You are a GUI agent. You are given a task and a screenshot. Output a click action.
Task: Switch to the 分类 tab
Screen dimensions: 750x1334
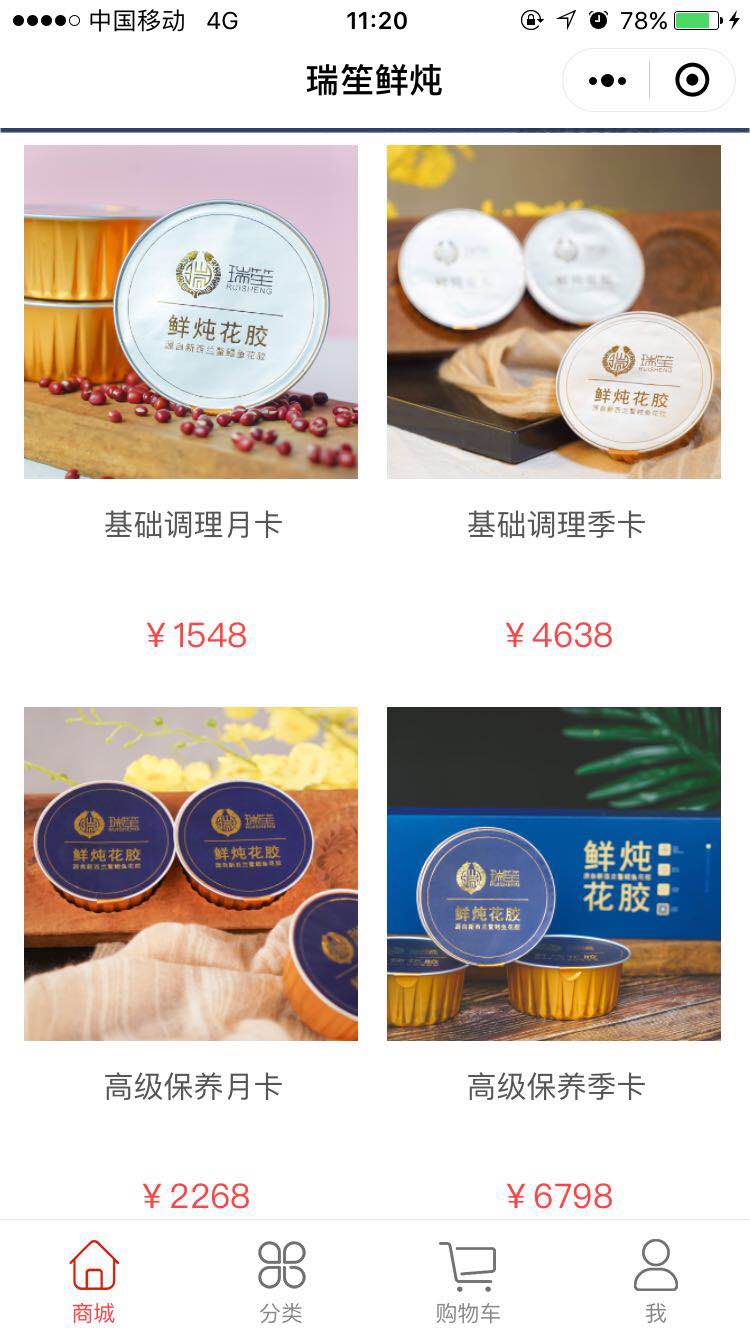tap(281, 1280)
